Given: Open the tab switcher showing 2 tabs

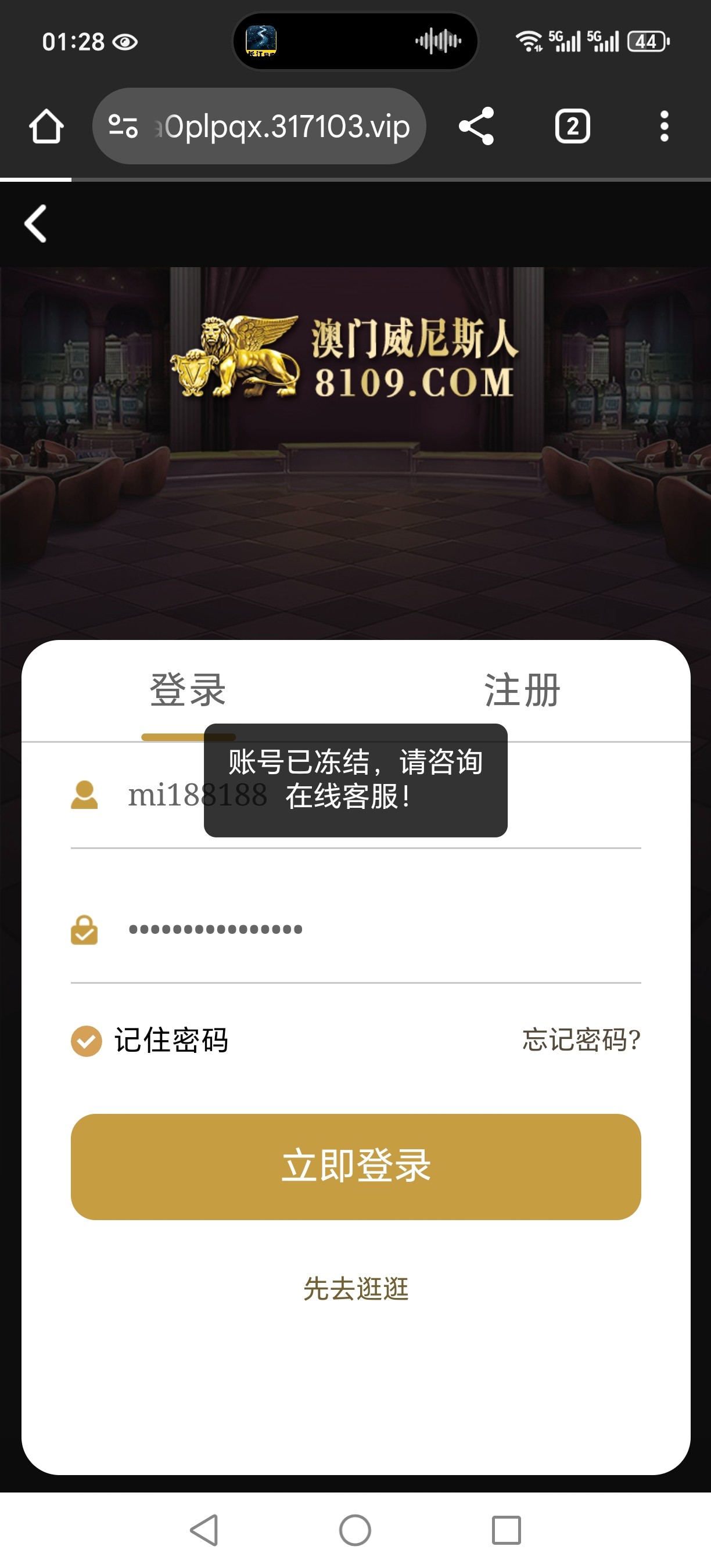Looking at the screenshot, I should point(571,127).
